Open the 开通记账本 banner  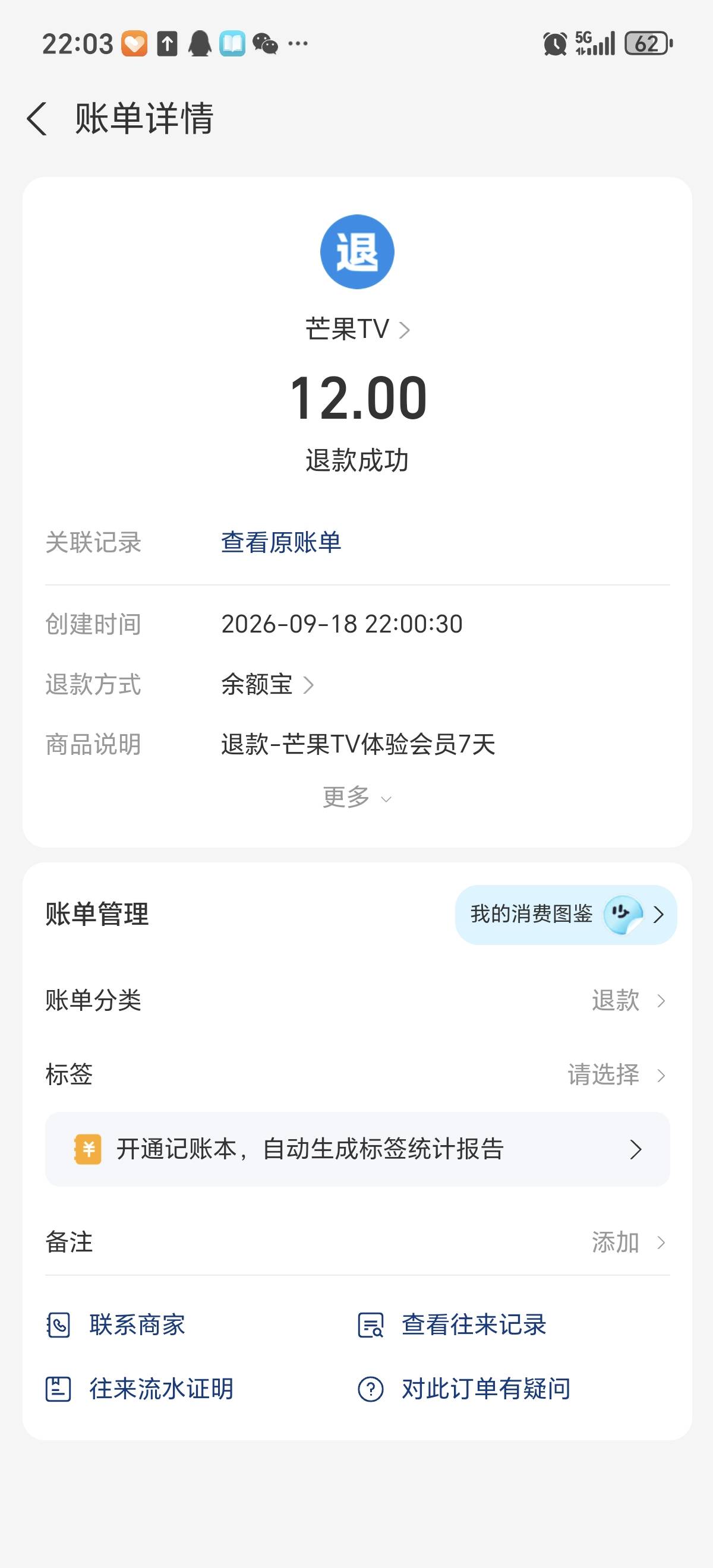[358, 1149]
